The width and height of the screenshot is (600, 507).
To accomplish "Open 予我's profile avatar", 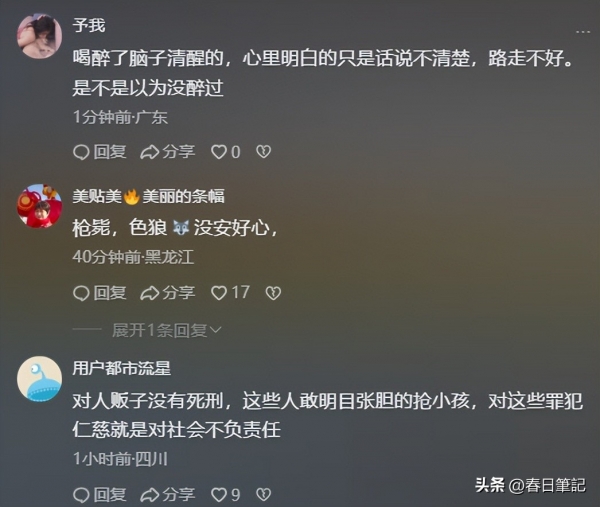I will [x=40, y=37].
